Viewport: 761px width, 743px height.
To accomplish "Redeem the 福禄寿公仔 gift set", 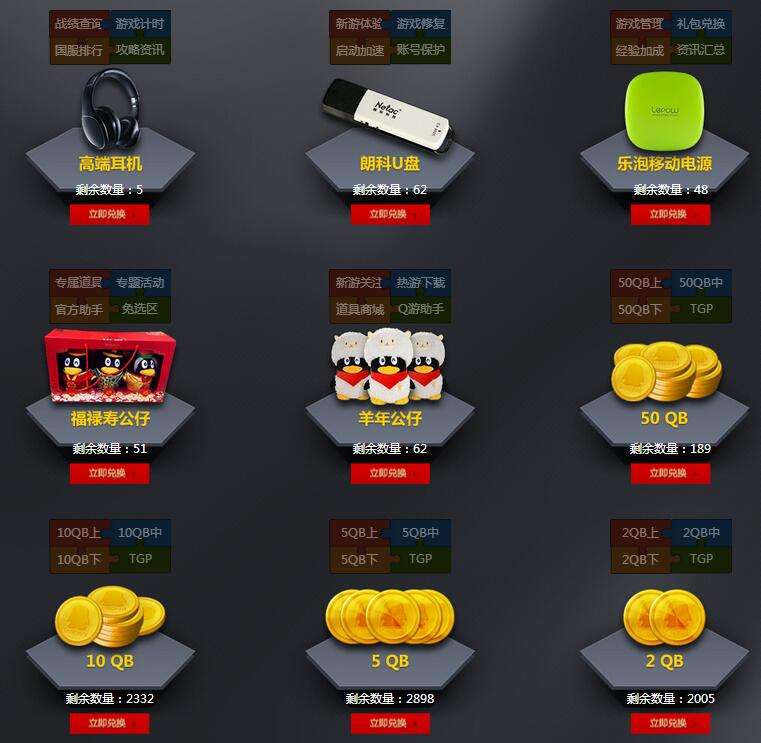I will tap(109, 473).
